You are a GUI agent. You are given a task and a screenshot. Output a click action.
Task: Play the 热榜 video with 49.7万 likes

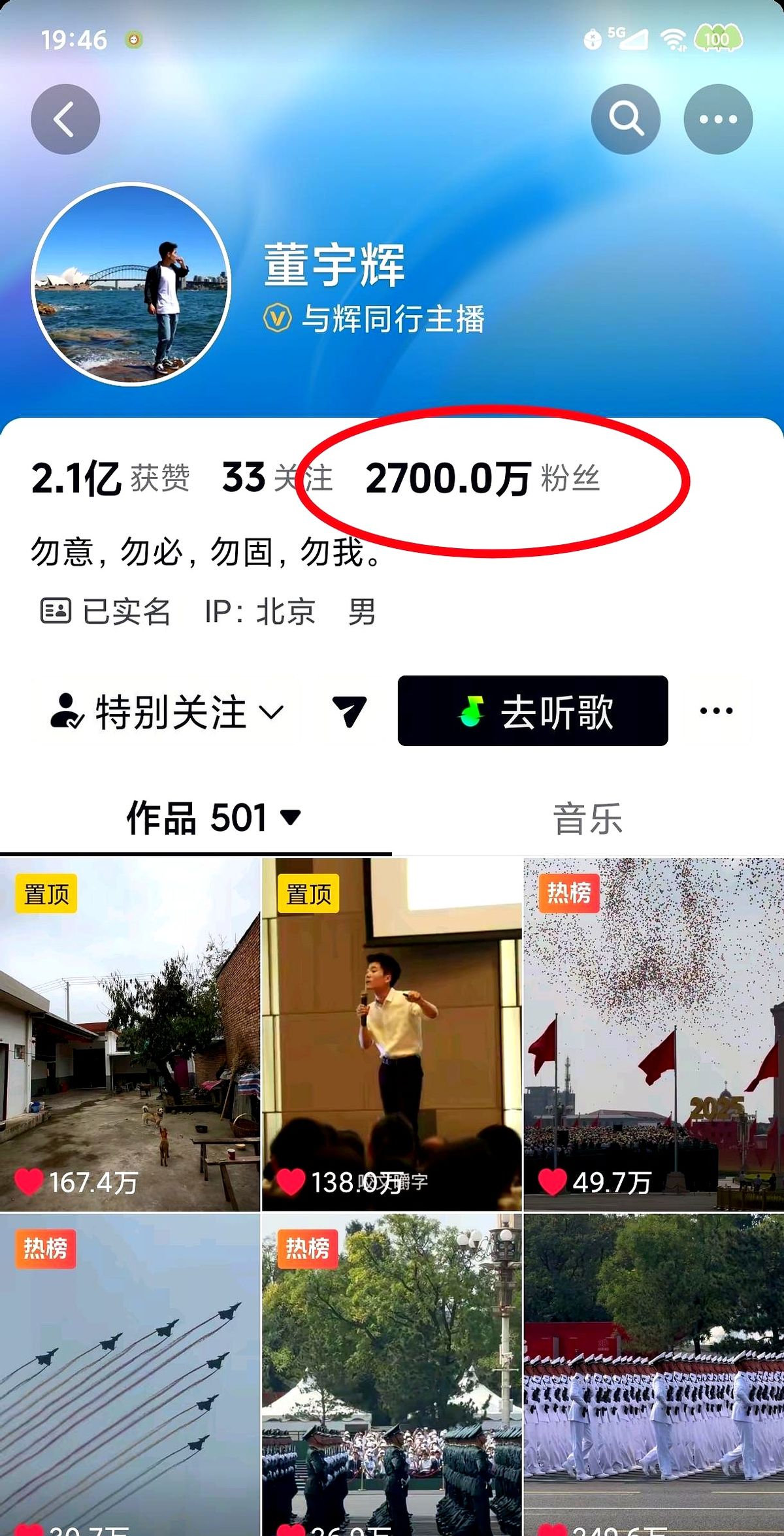pyautogui.click(x=653, y=1035)
